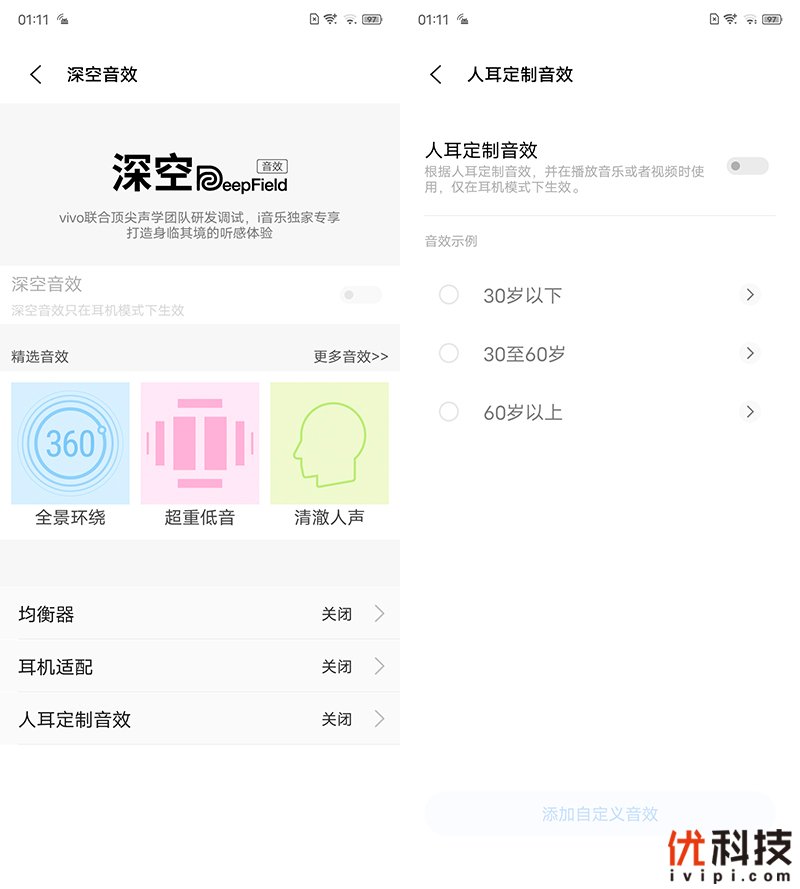
Task: Select the 超重低音 sound effect
Action: click(x=200, y=443)
